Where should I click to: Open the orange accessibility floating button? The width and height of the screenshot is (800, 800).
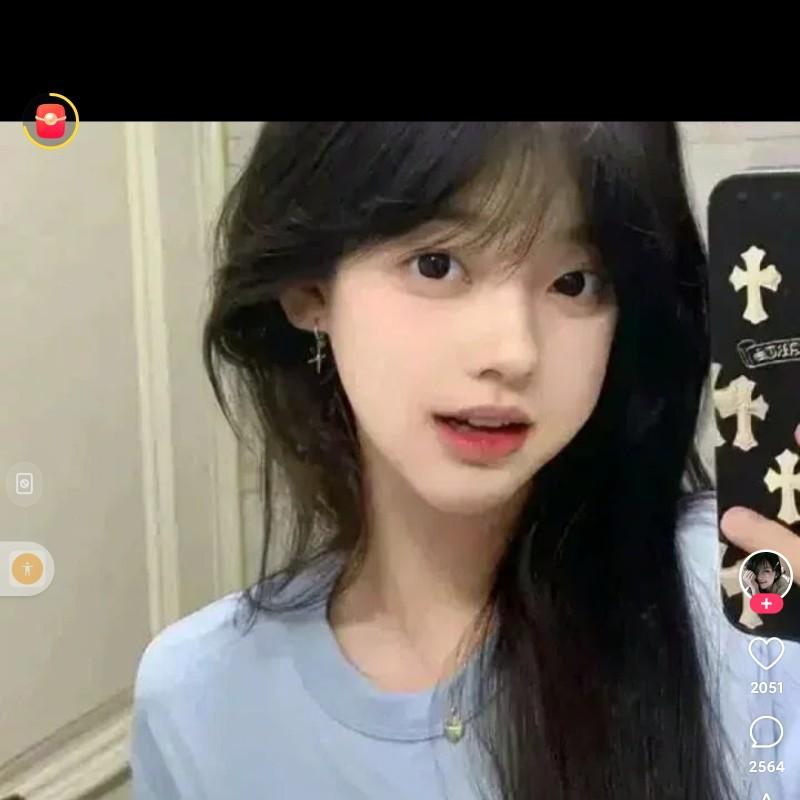point(28,568)
